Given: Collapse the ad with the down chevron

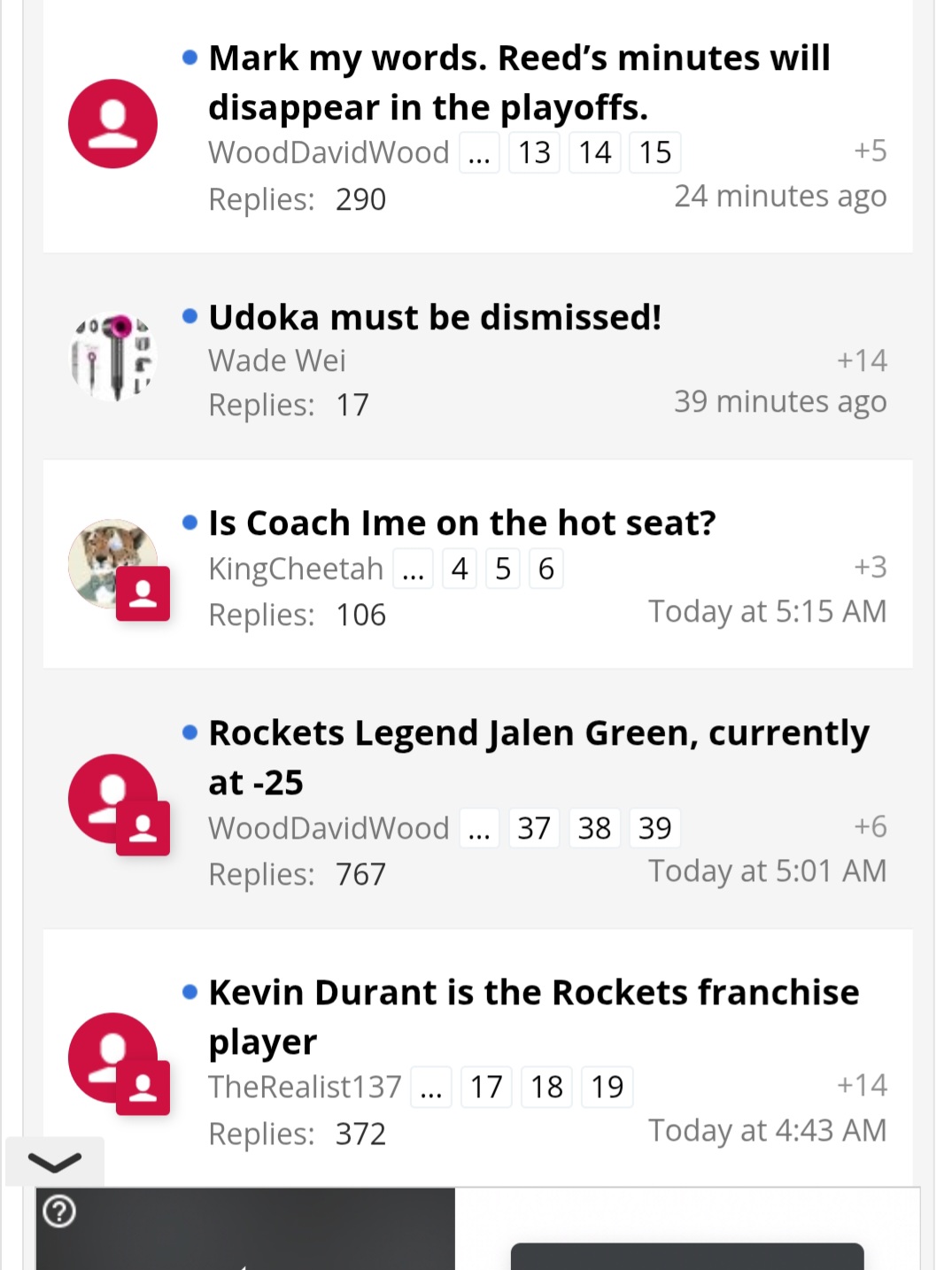Looking at the screenshot, I should click(55, 1161).
